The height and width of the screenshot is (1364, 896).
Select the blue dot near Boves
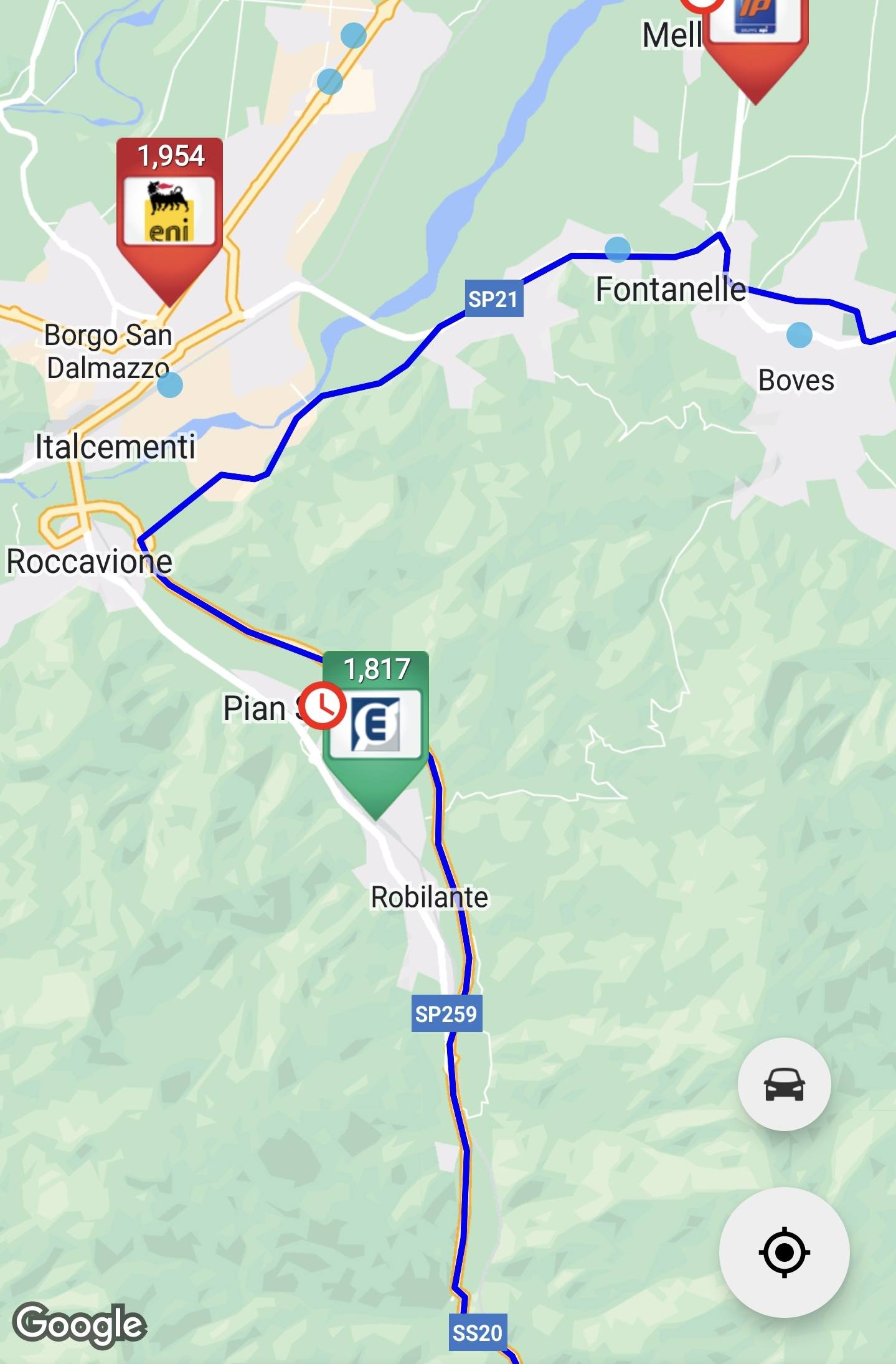799,334
